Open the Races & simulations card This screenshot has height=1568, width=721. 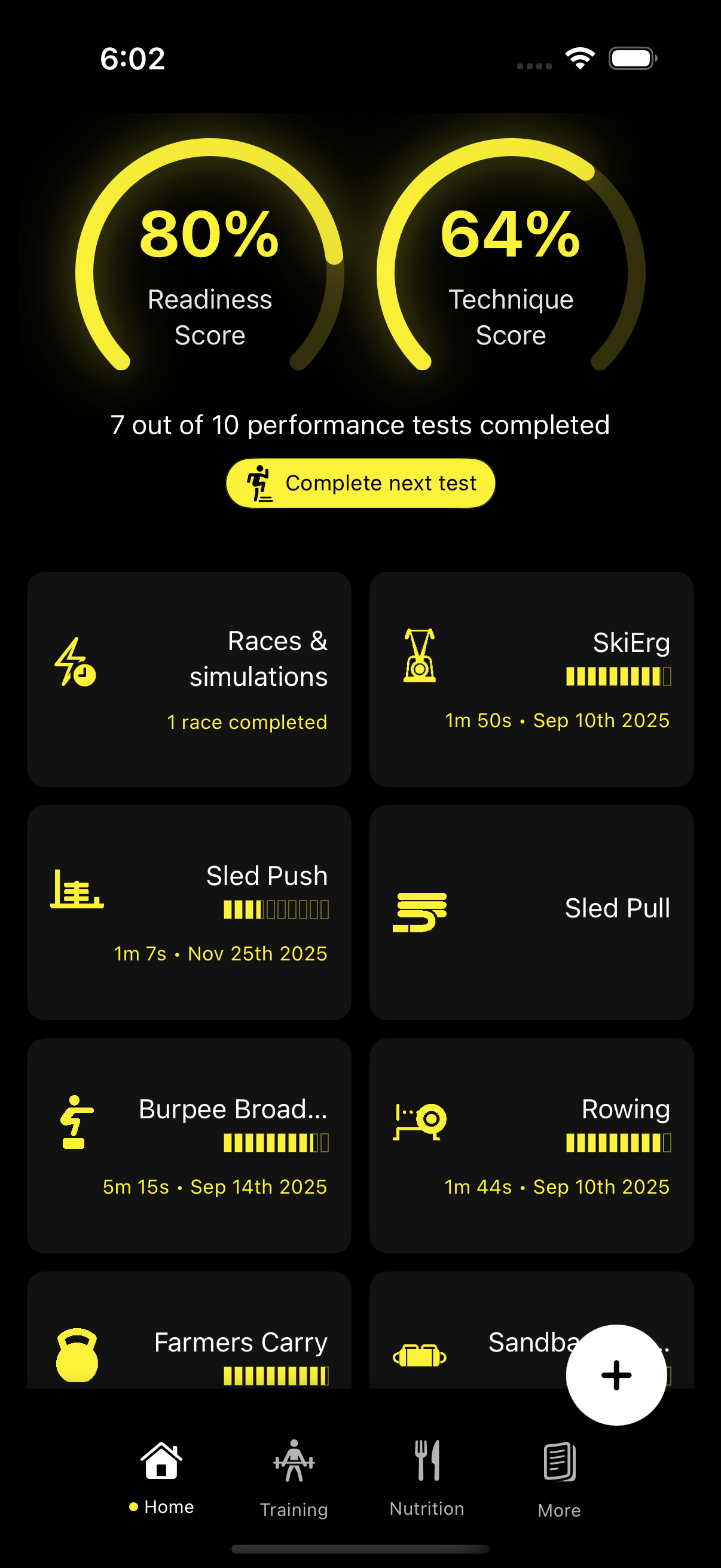pyautogui.click(x=188, y=679)
